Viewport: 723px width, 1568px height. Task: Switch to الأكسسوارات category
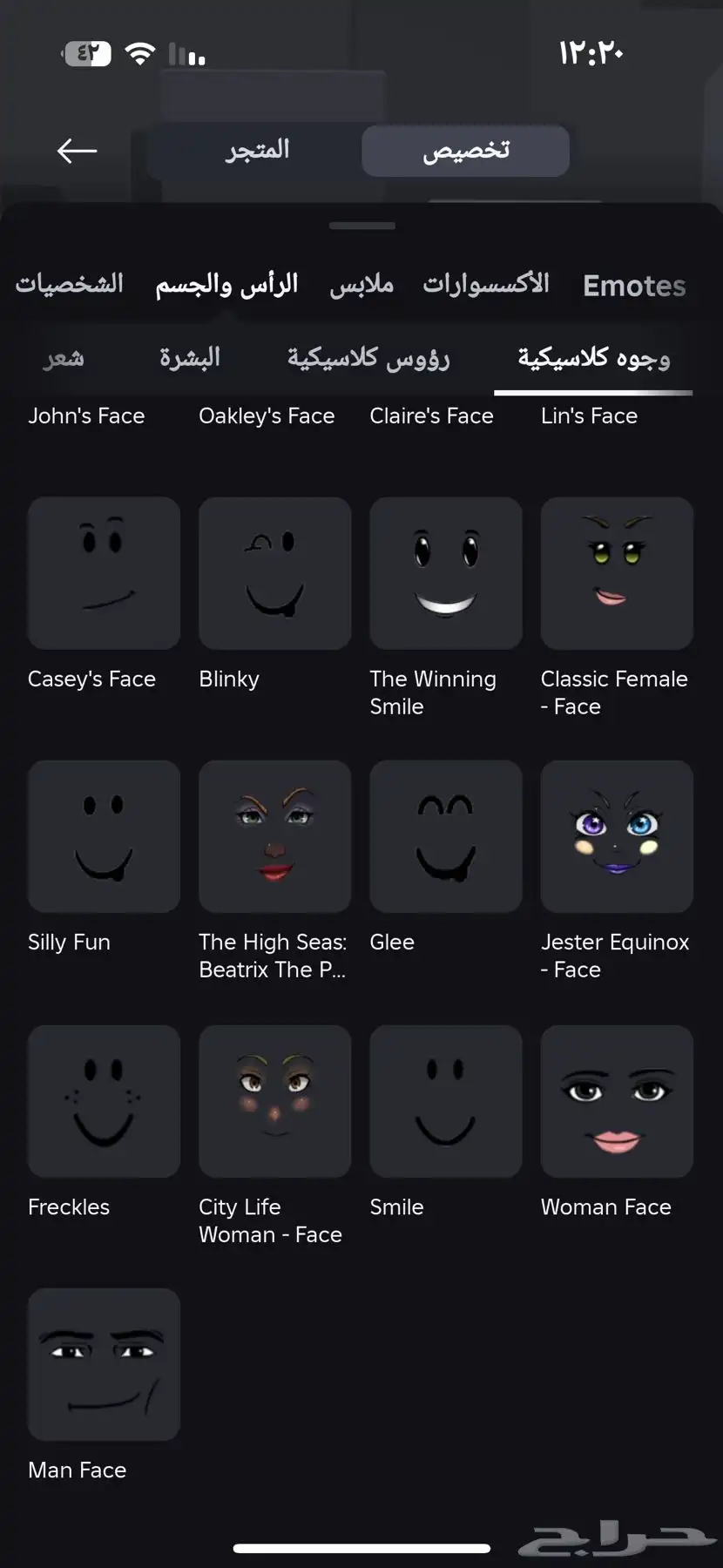[x=485, y=284]
